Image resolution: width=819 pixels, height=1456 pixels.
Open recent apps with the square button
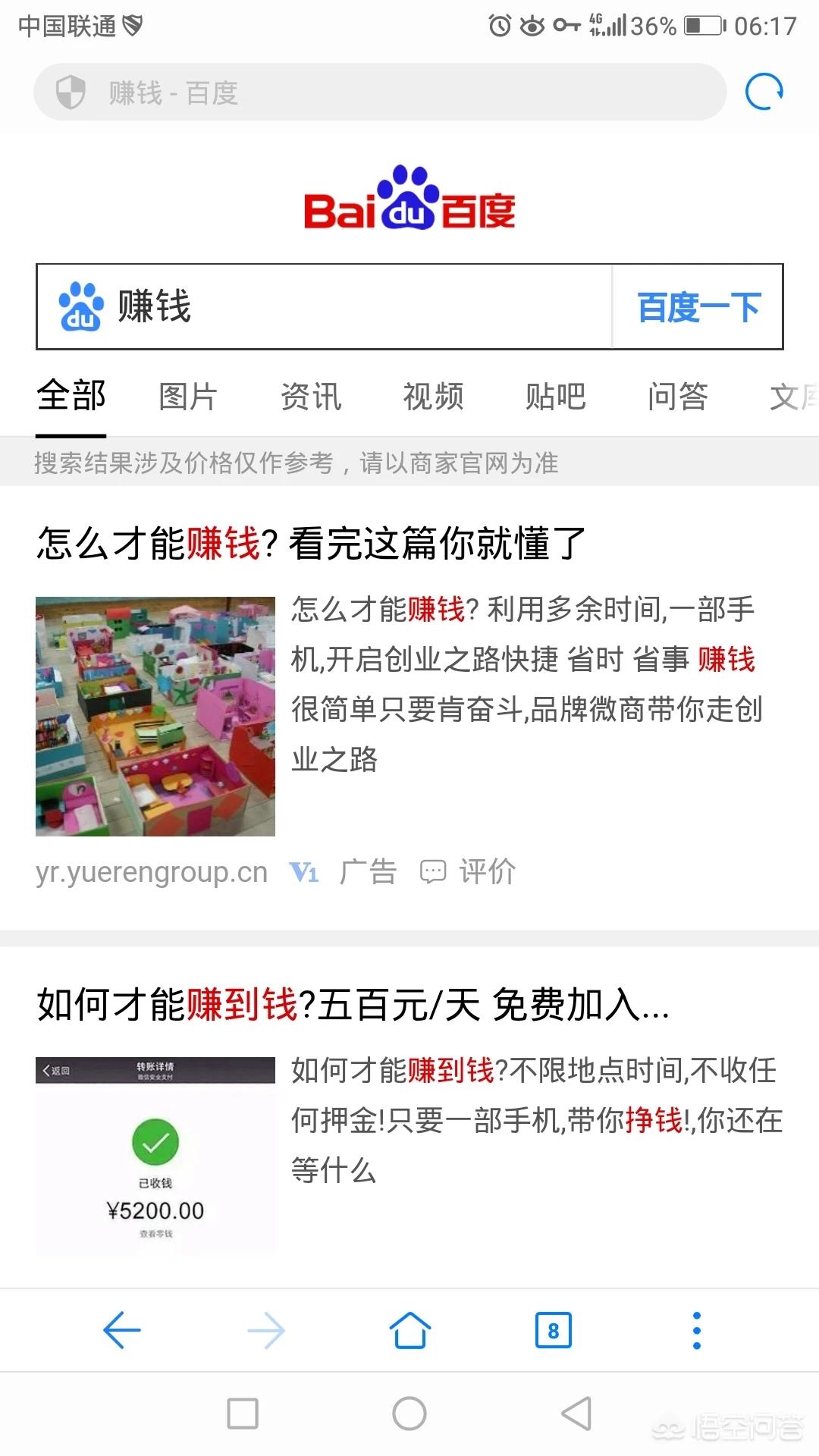243,1414
